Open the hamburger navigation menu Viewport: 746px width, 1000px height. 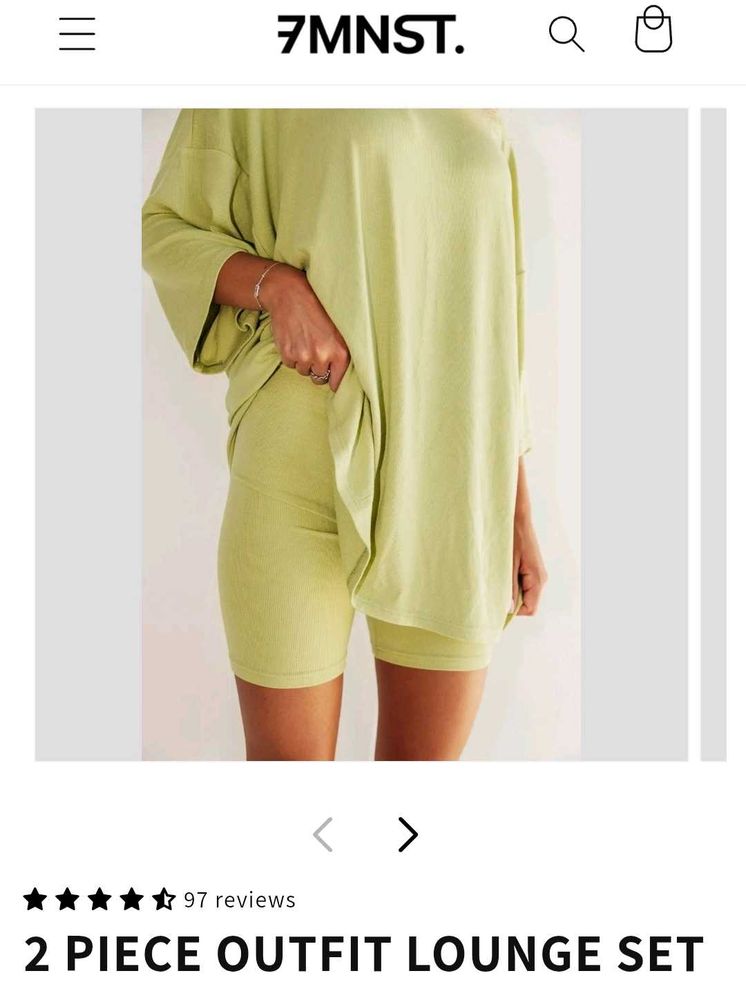(x=77, y=34)
